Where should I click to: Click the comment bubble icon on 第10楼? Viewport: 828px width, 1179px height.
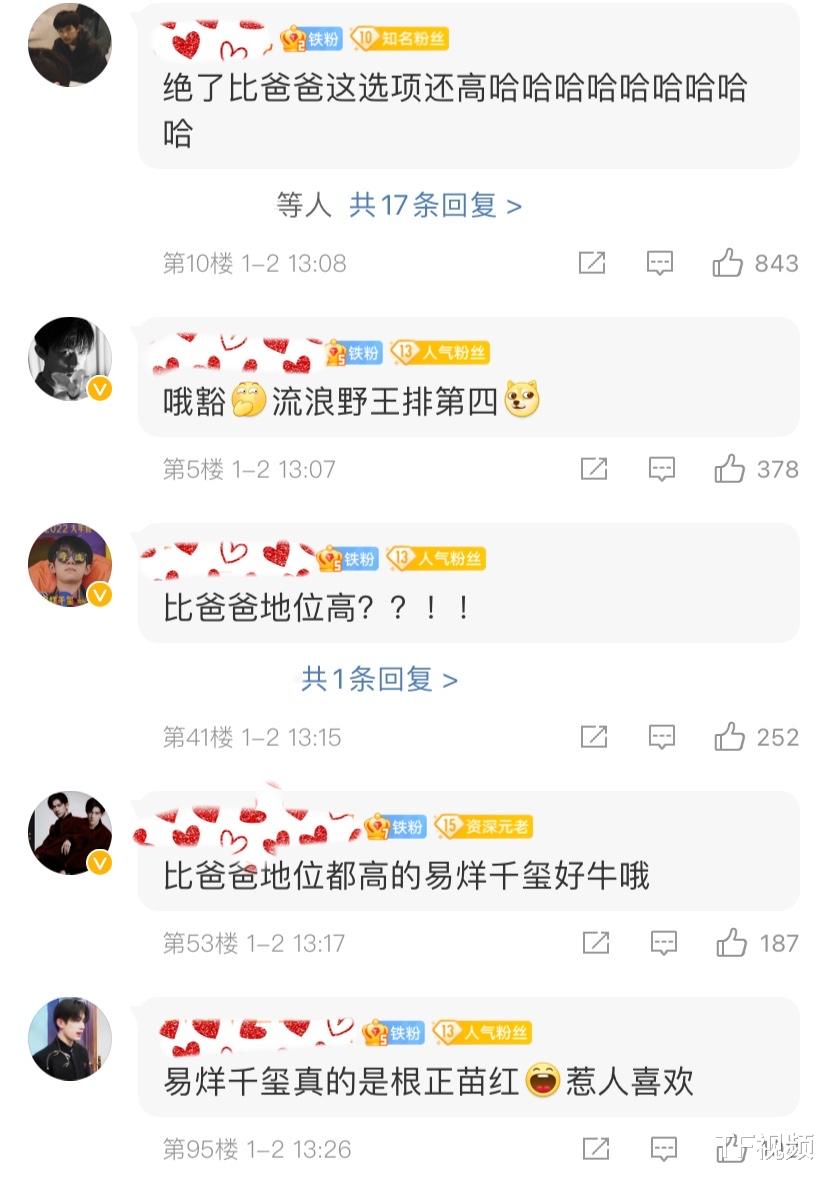coord(660,261)
